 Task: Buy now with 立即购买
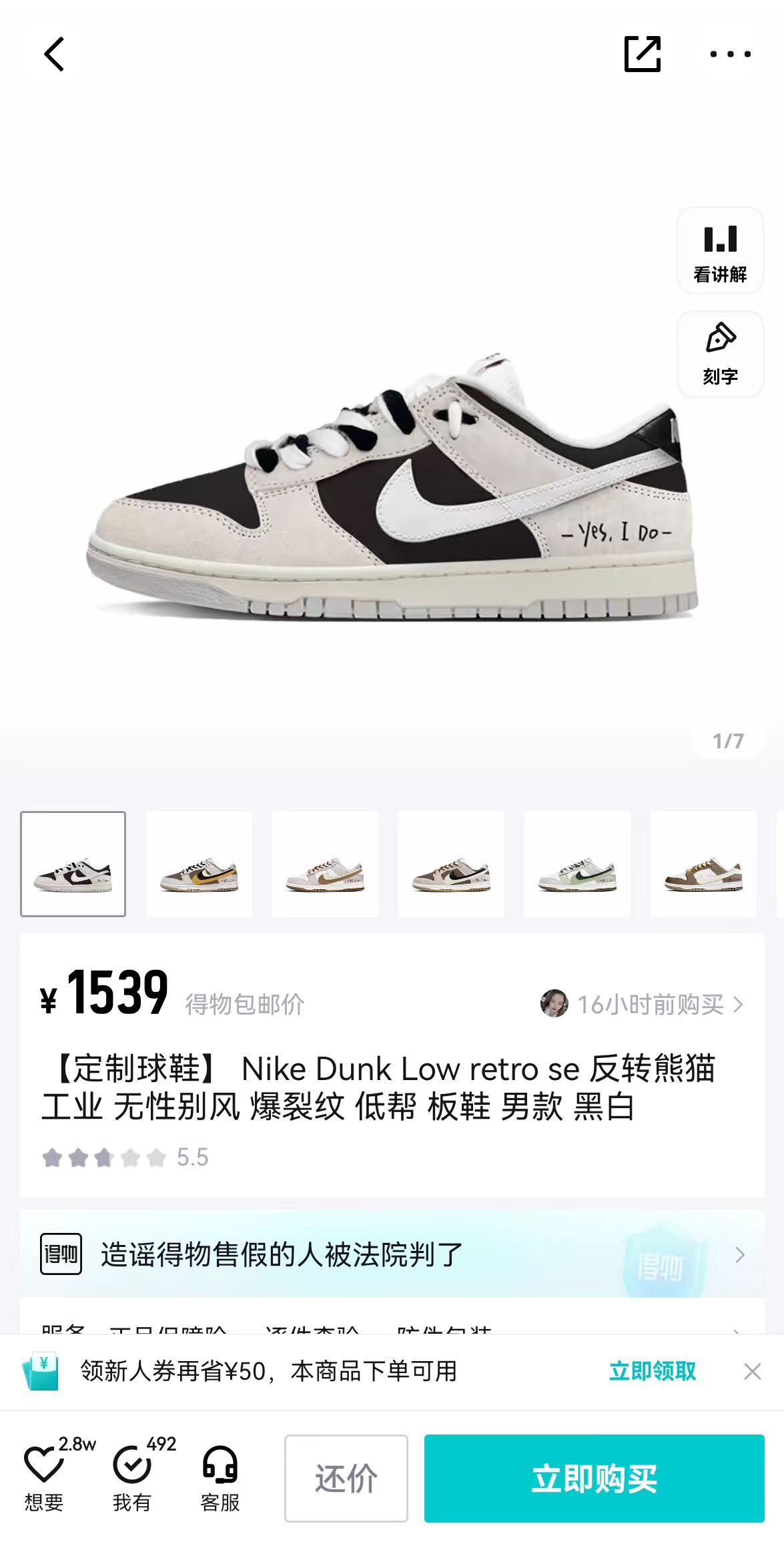(594, 1478)
